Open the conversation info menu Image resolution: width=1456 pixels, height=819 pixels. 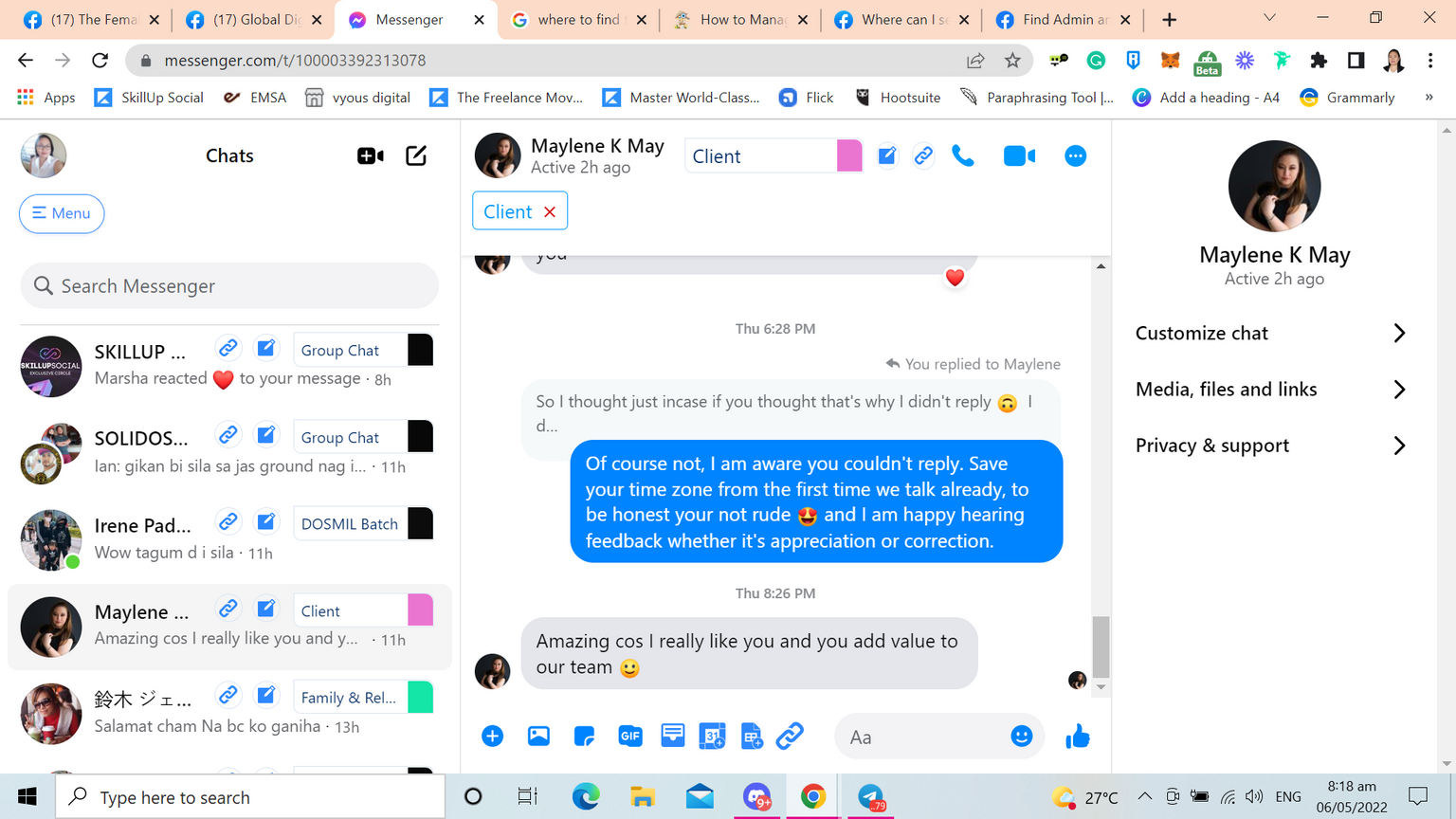click(1075, 156)
